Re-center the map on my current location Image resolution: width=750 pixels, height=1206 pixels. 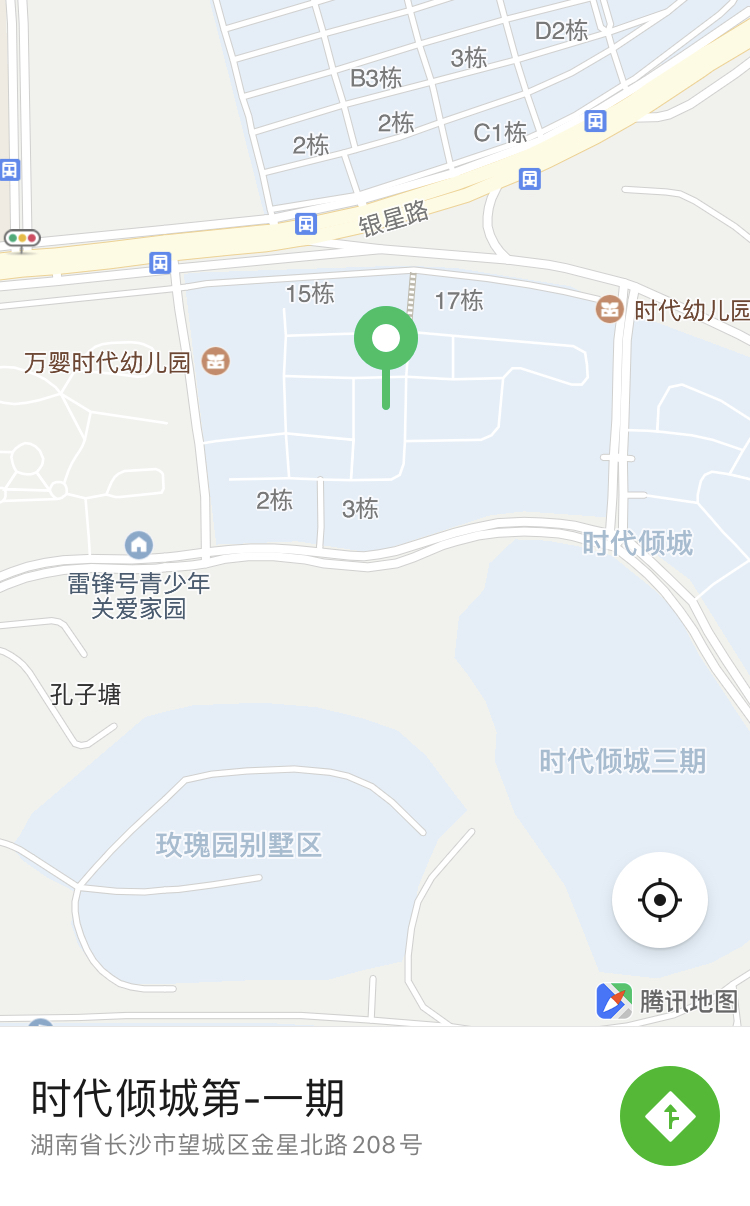click(660, 900)
